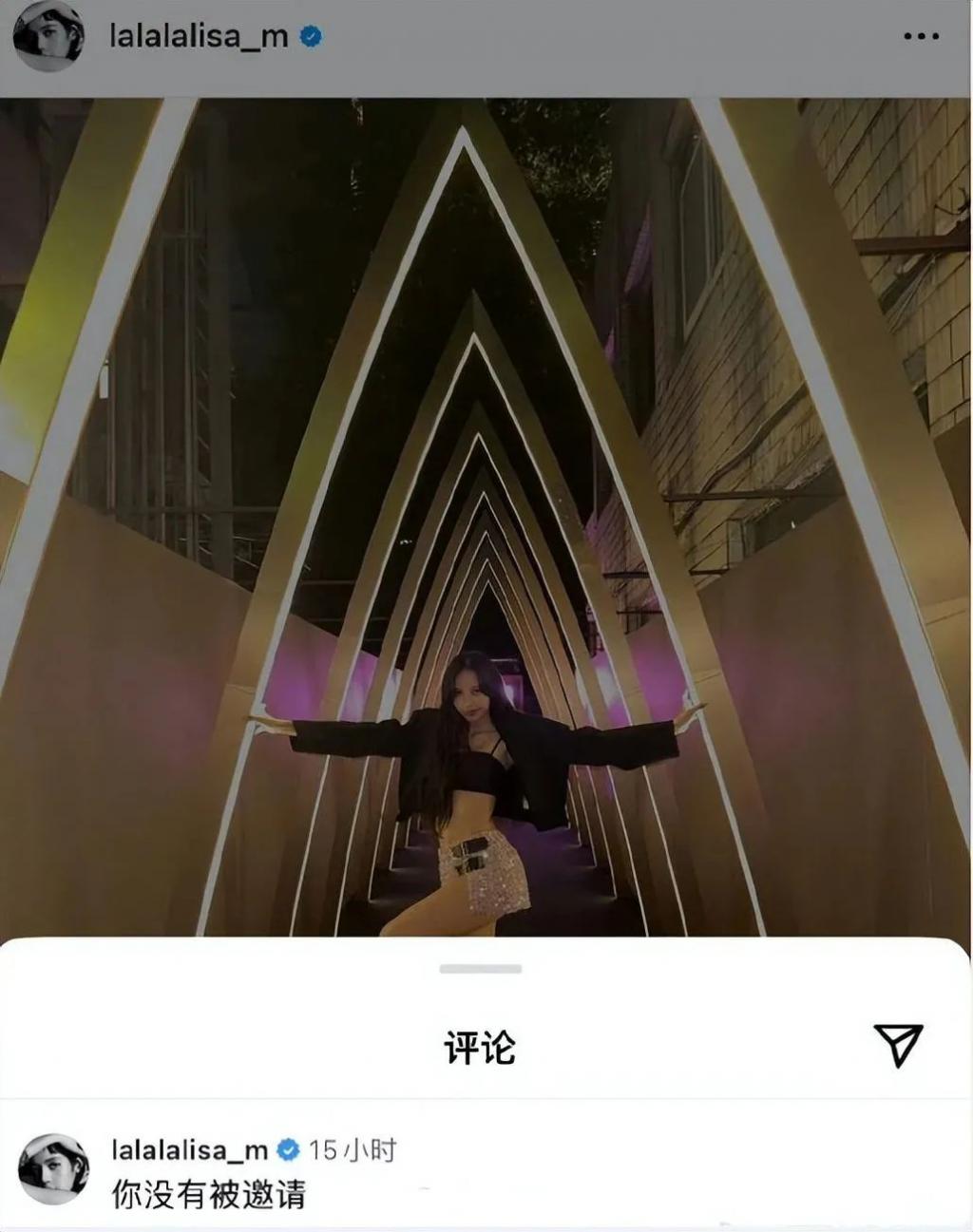Open lalalalisa_m profile from post header
Image resolution: width=973 pixels, height=1232 pixels.
click(199, 36)
